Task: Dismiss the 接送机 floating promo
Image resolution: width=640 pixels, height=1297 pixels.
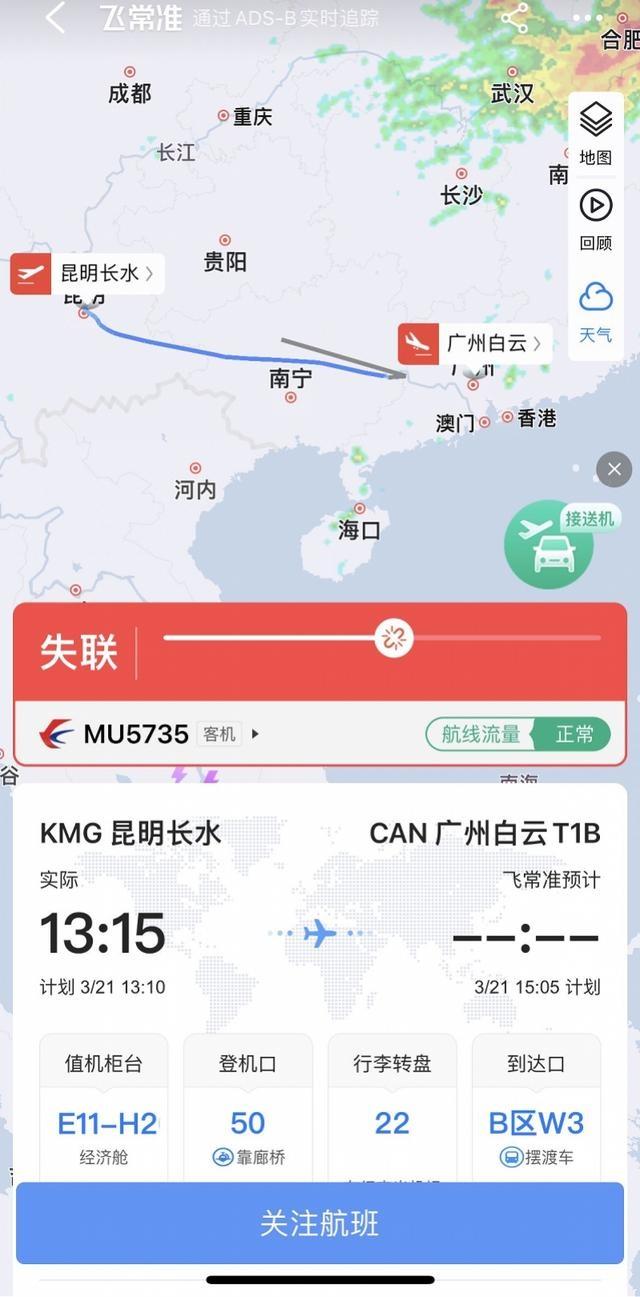Action: coord(614,469)
